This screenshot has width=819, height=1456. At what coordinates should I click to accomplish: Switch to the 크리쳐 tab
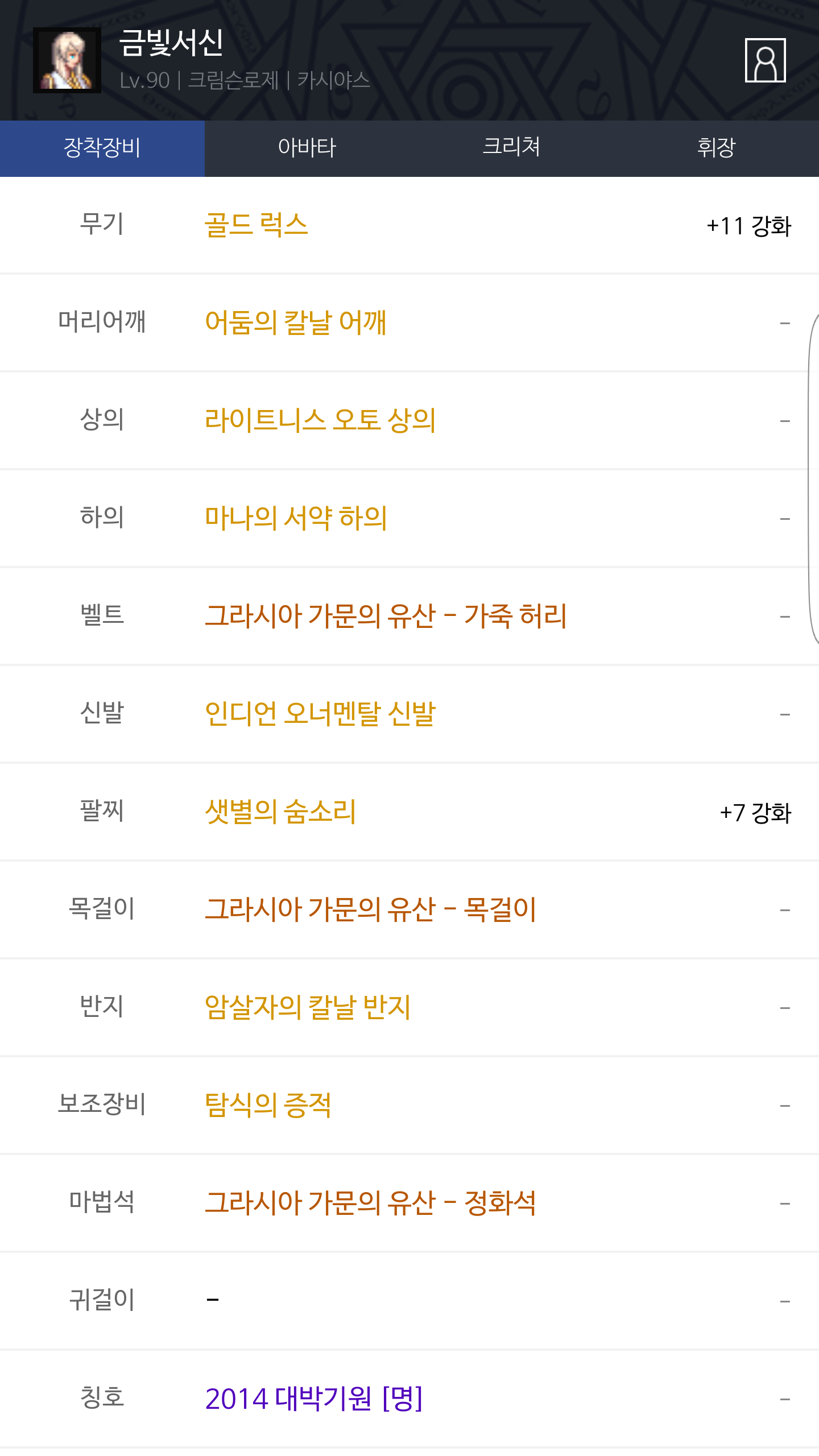(512, 148)
